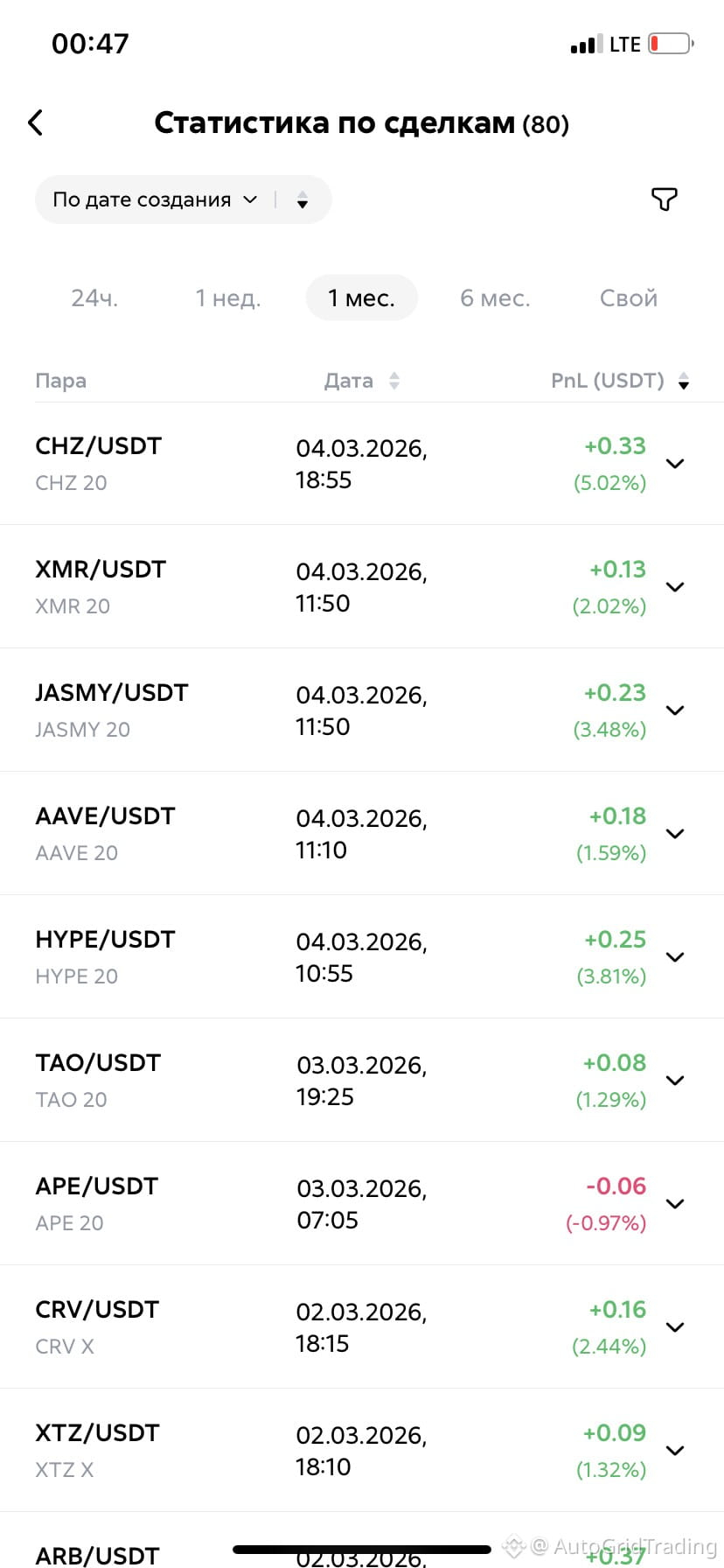This screenshot has height=1568, width=724.
Task: Switch to the 1 нед. period
Action: pos(228,298)
